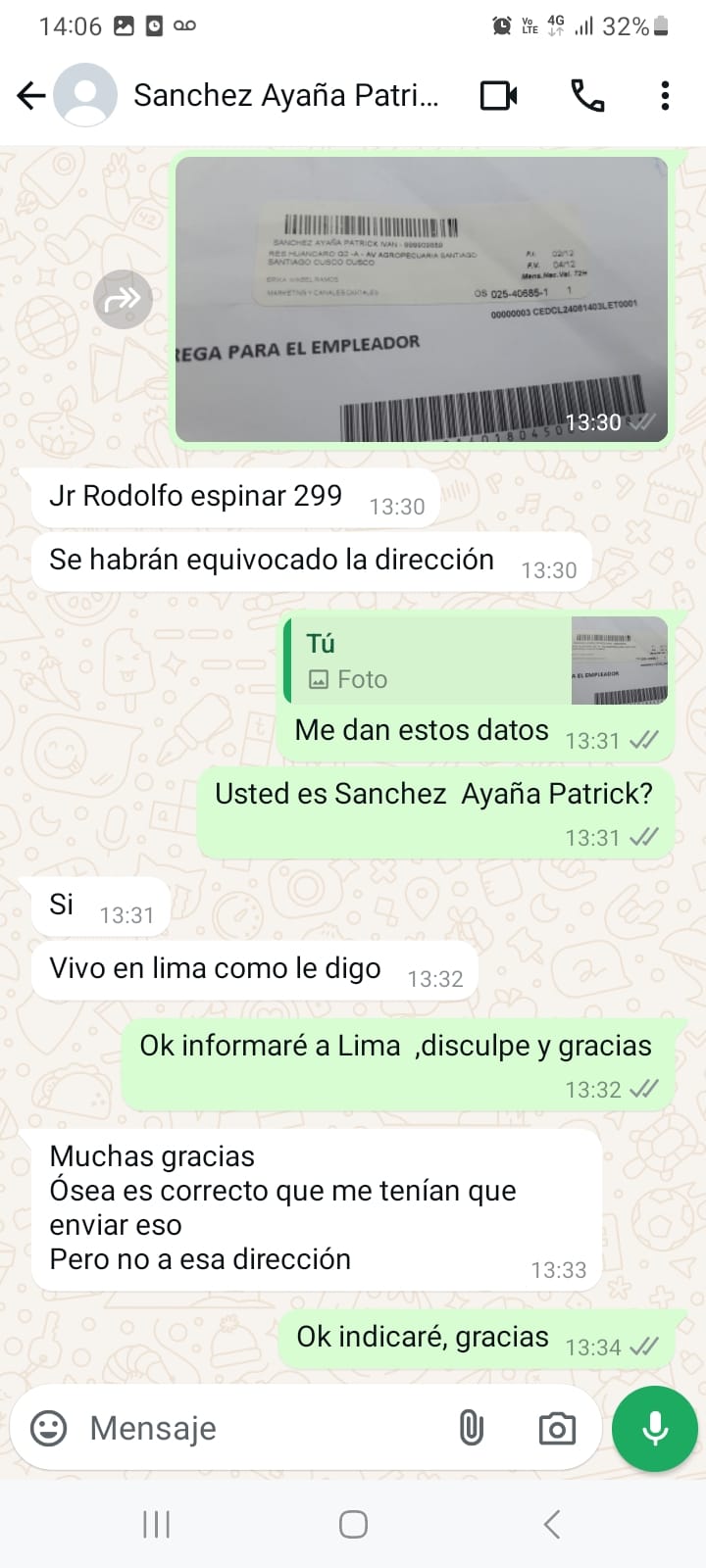Open the camera from the message bar
This screenshot has height=1568, width=706.
pyautogui.click(x=557, y=1428)
